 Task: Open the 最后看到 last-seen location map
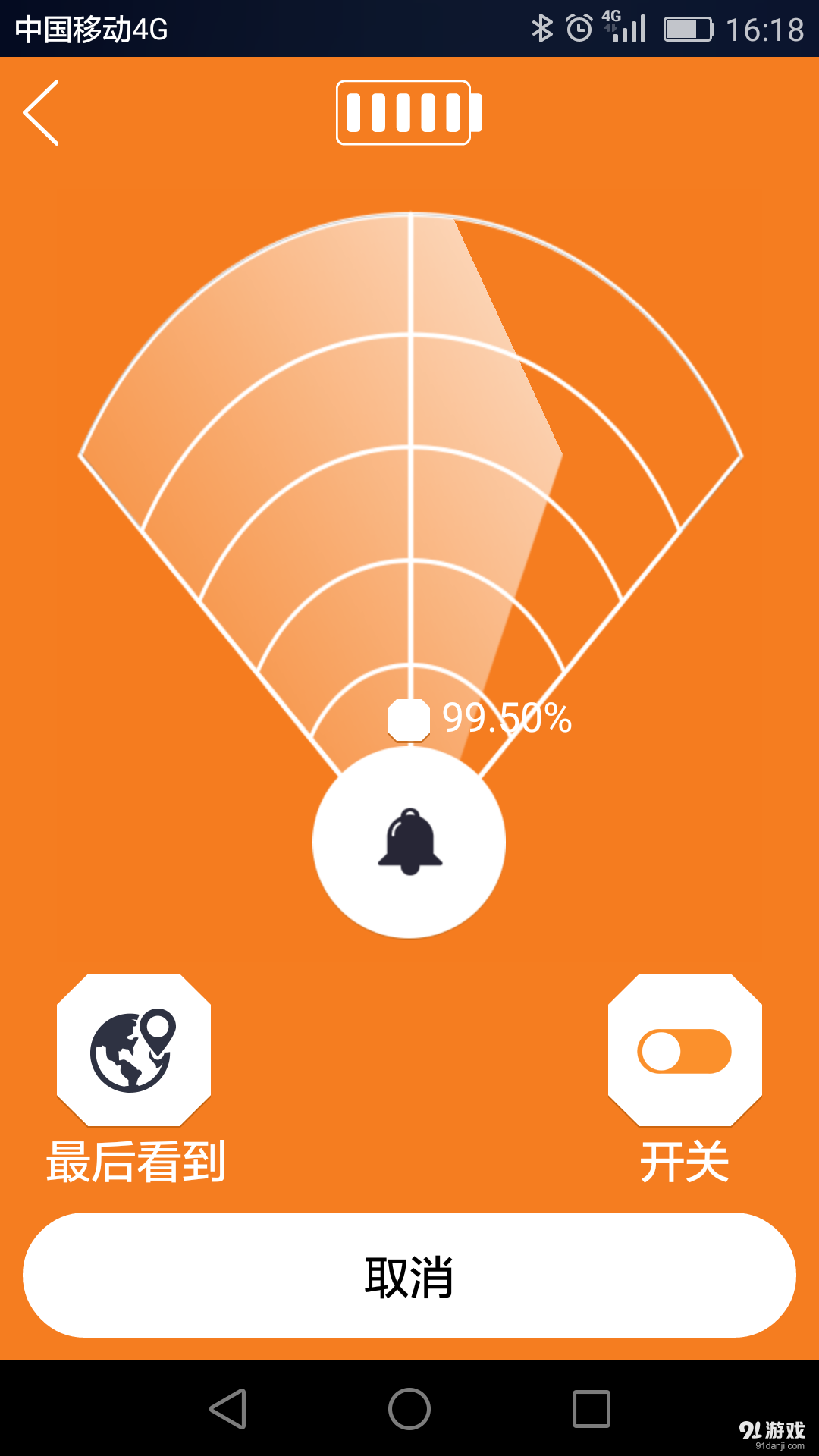(133, 1050)
